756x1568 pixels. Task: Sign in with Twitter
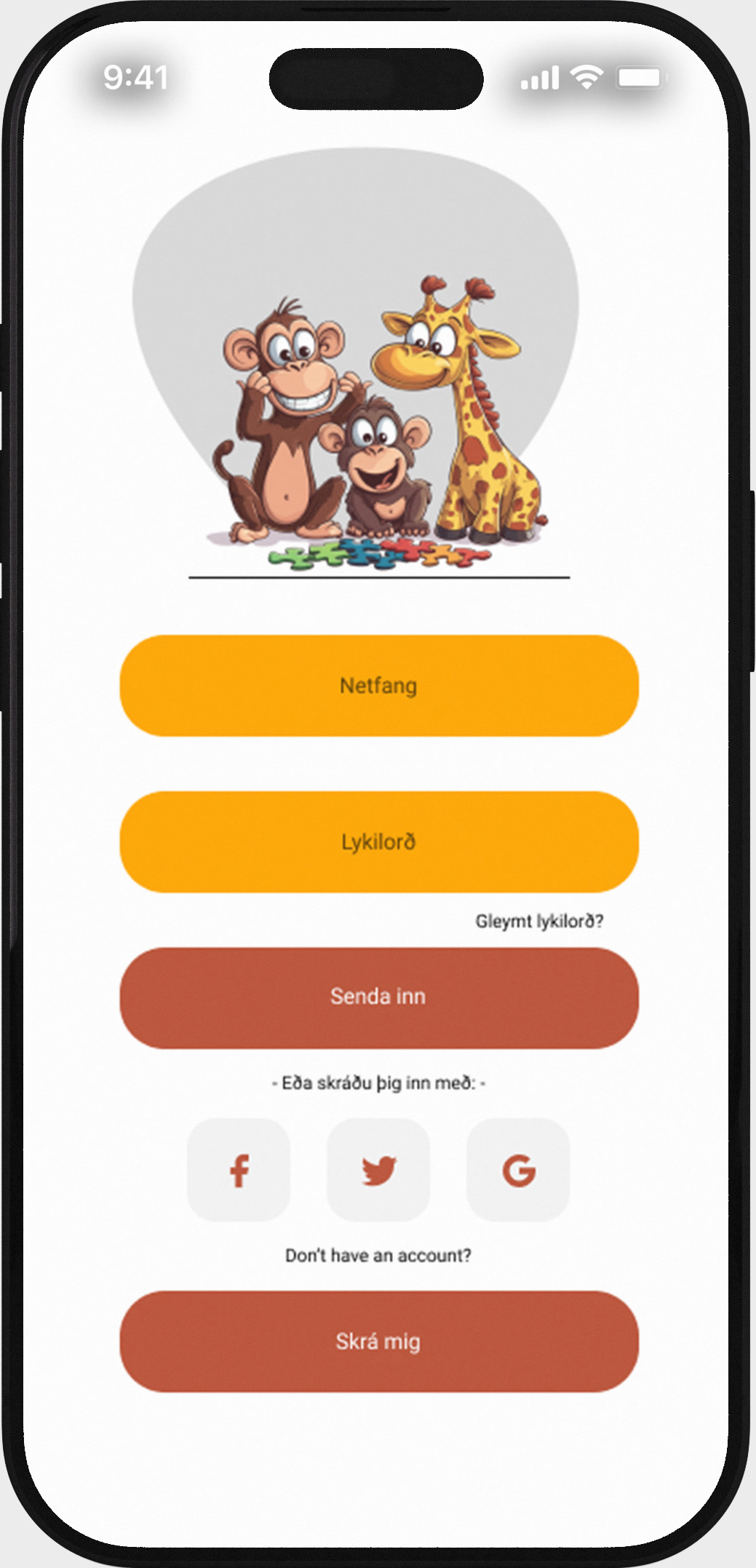click(x=378, y=1170)
